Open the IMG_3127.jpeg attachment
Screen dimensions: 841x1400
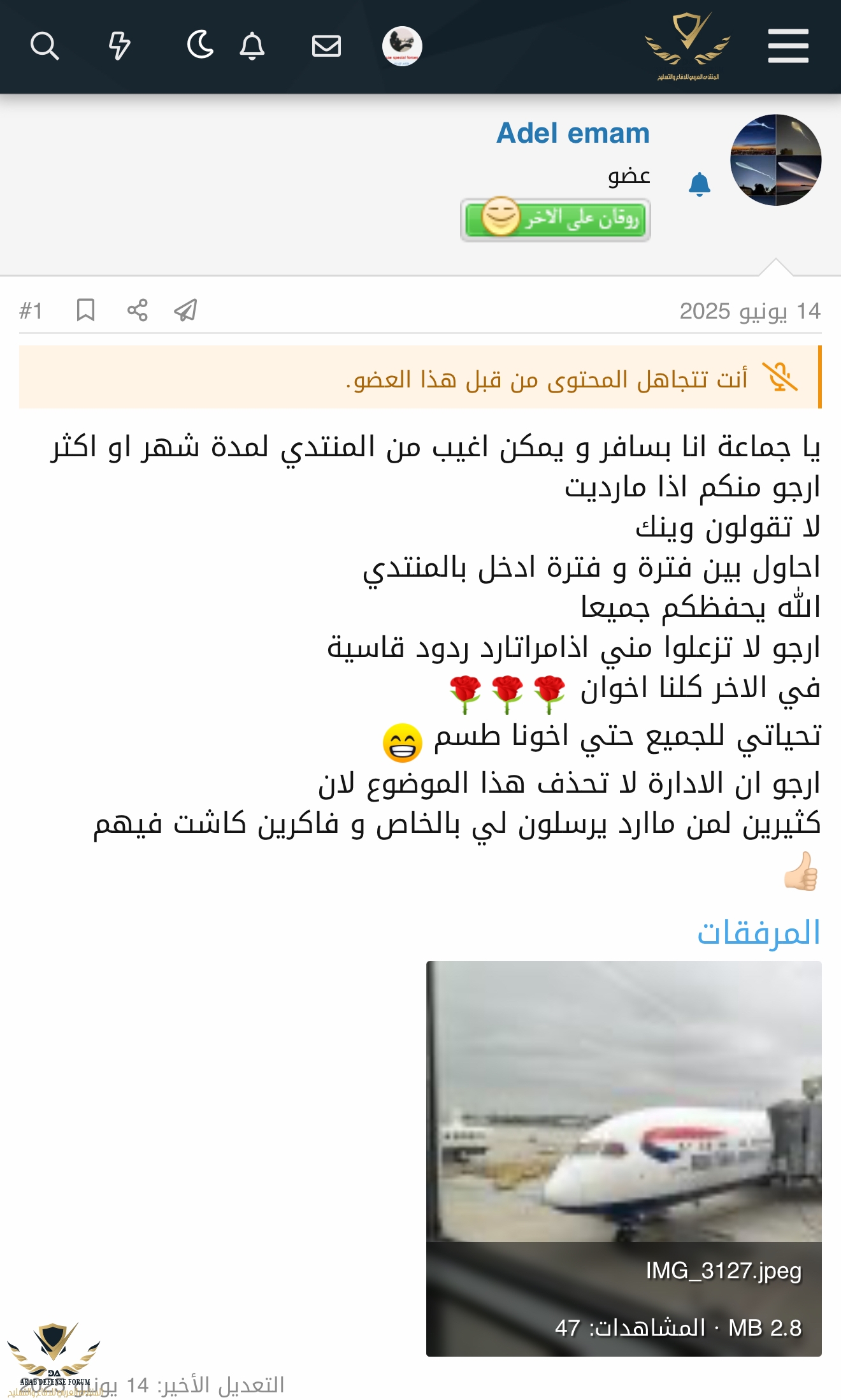click(x=624, y=1157)
